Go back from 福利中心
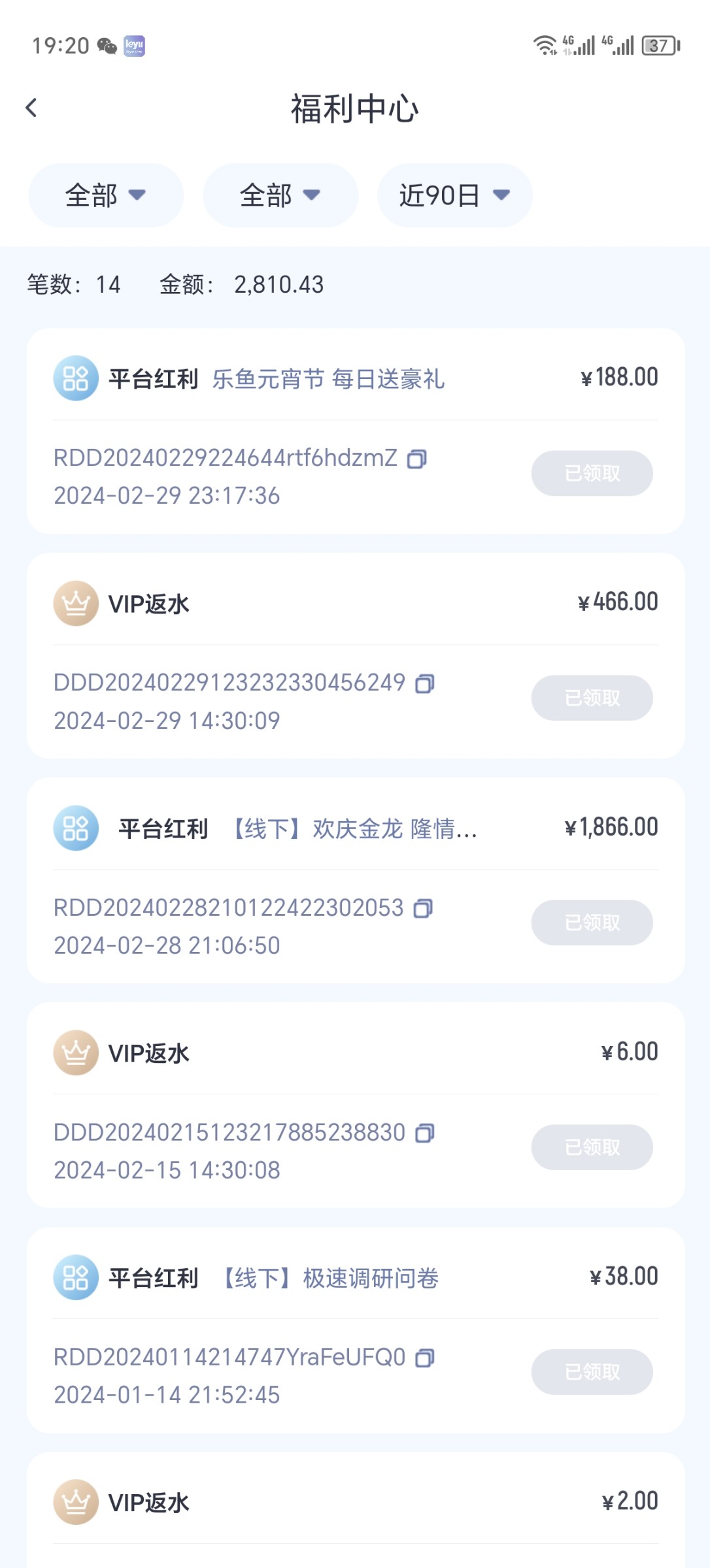 [31, 108]
